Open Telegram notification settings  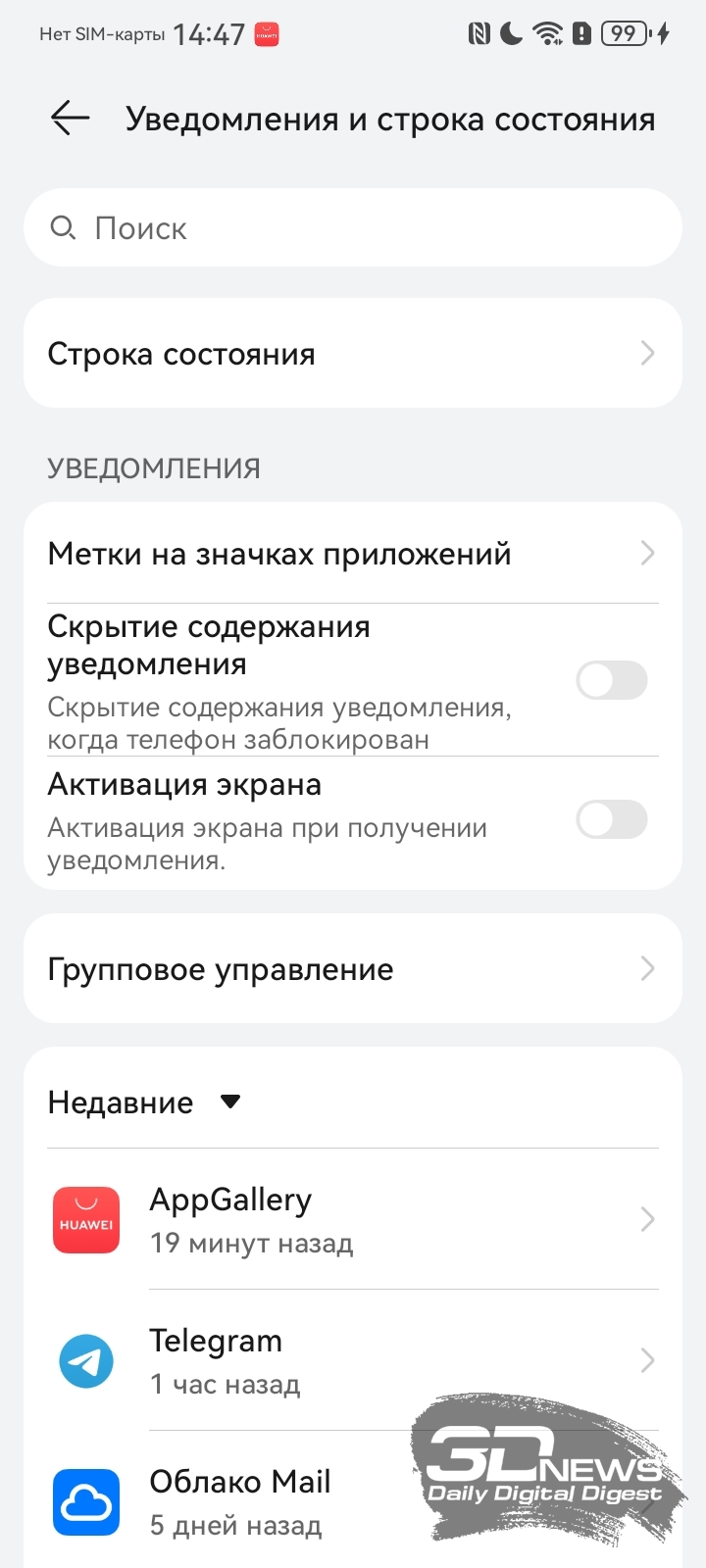pyautogui.click(x=353, y=1360)
